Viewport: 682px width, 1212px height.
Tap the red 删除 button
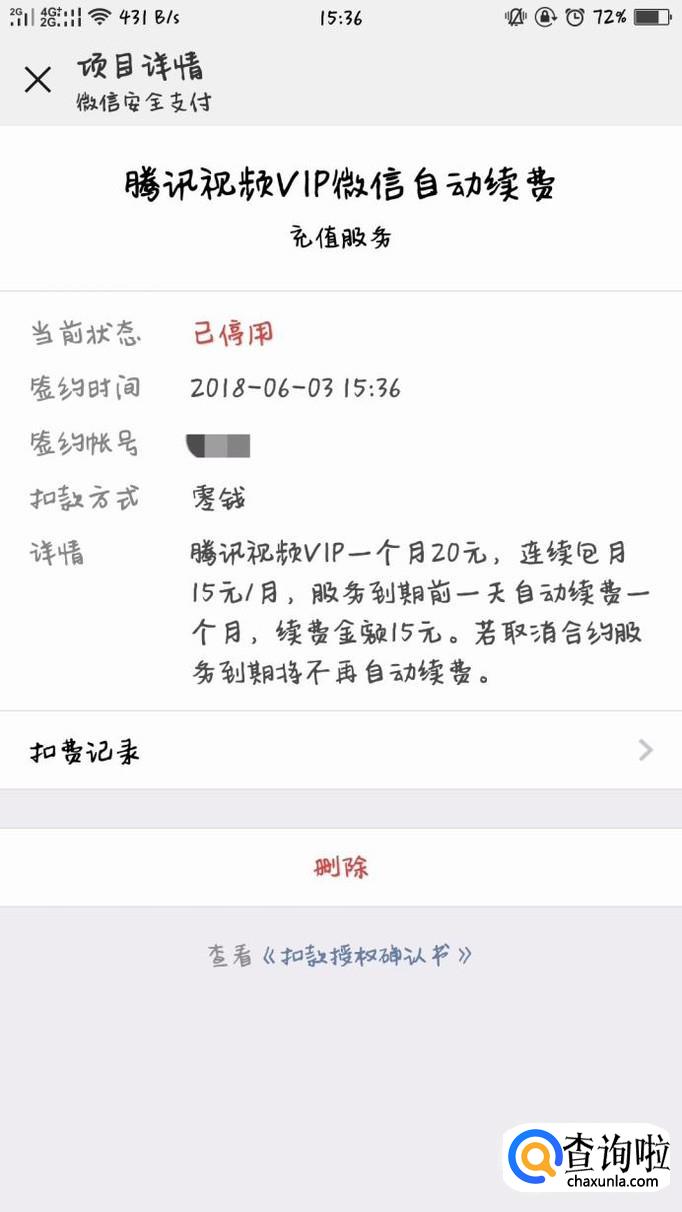tap(341, 867)
